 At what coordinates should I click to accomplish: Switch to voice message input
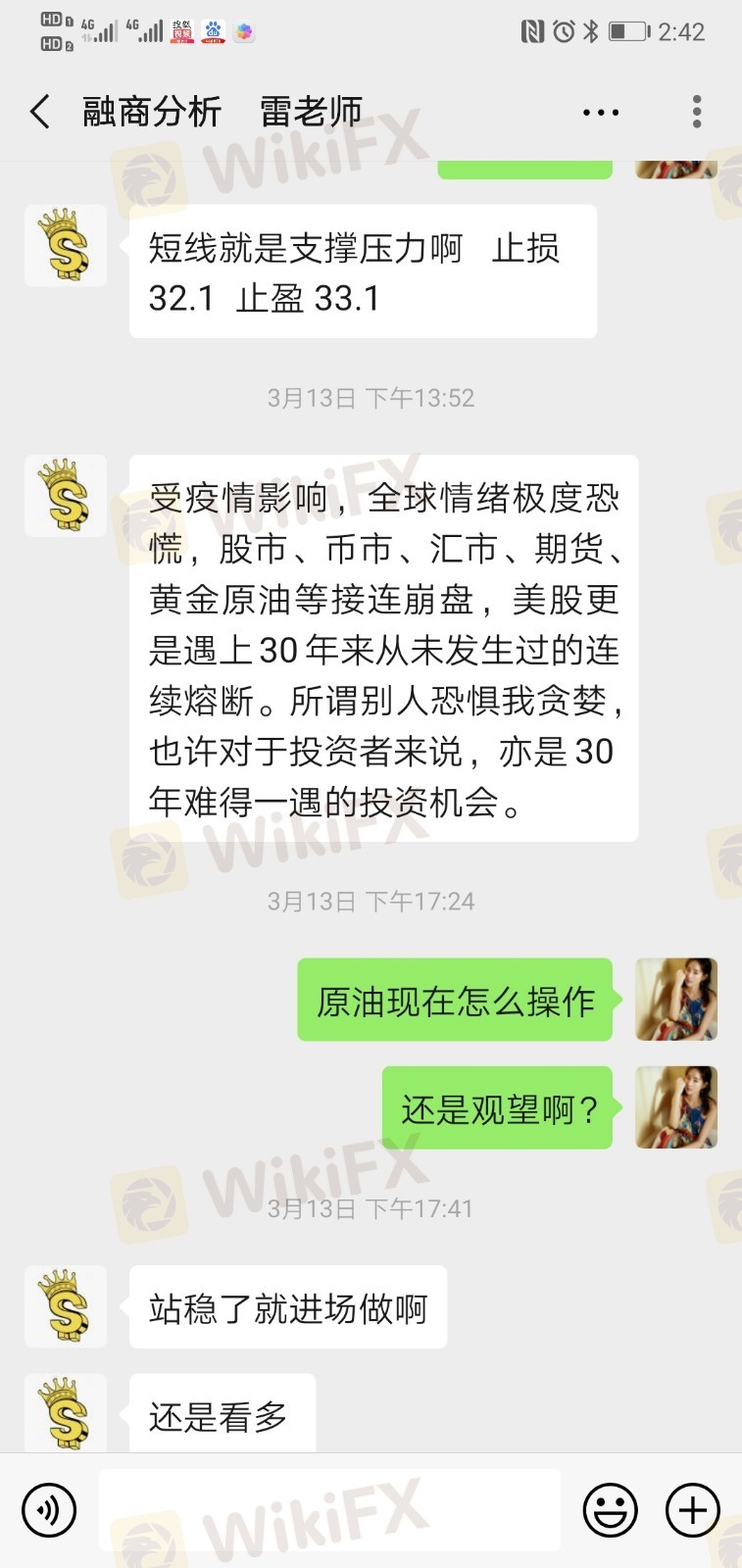pos(49,1510)
